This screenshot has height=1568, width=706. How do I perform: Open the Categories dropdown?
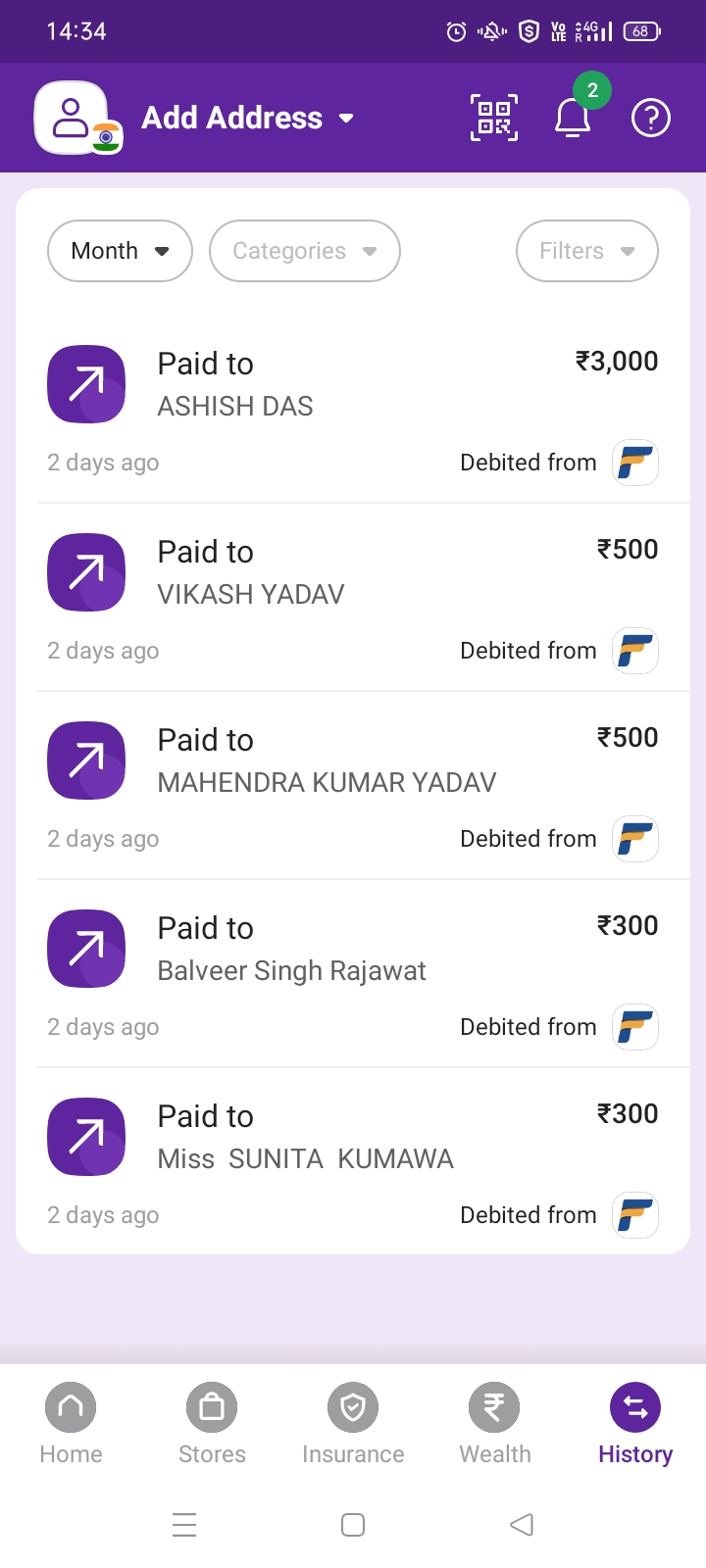coord(305,251)
